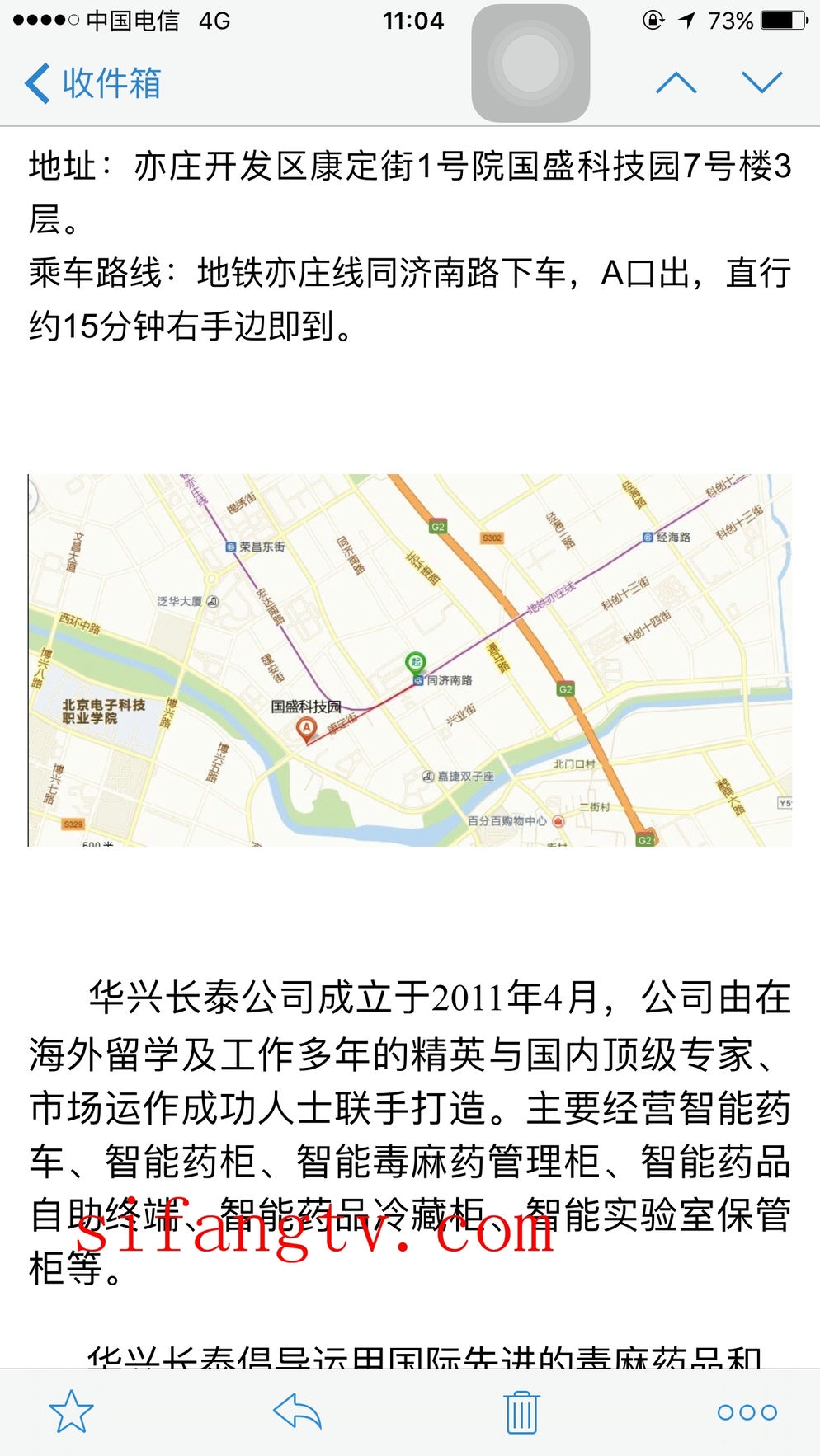This screenshot has width=820, height=1456.
Task: Reply to this email
Action: tap(297, 1411)
